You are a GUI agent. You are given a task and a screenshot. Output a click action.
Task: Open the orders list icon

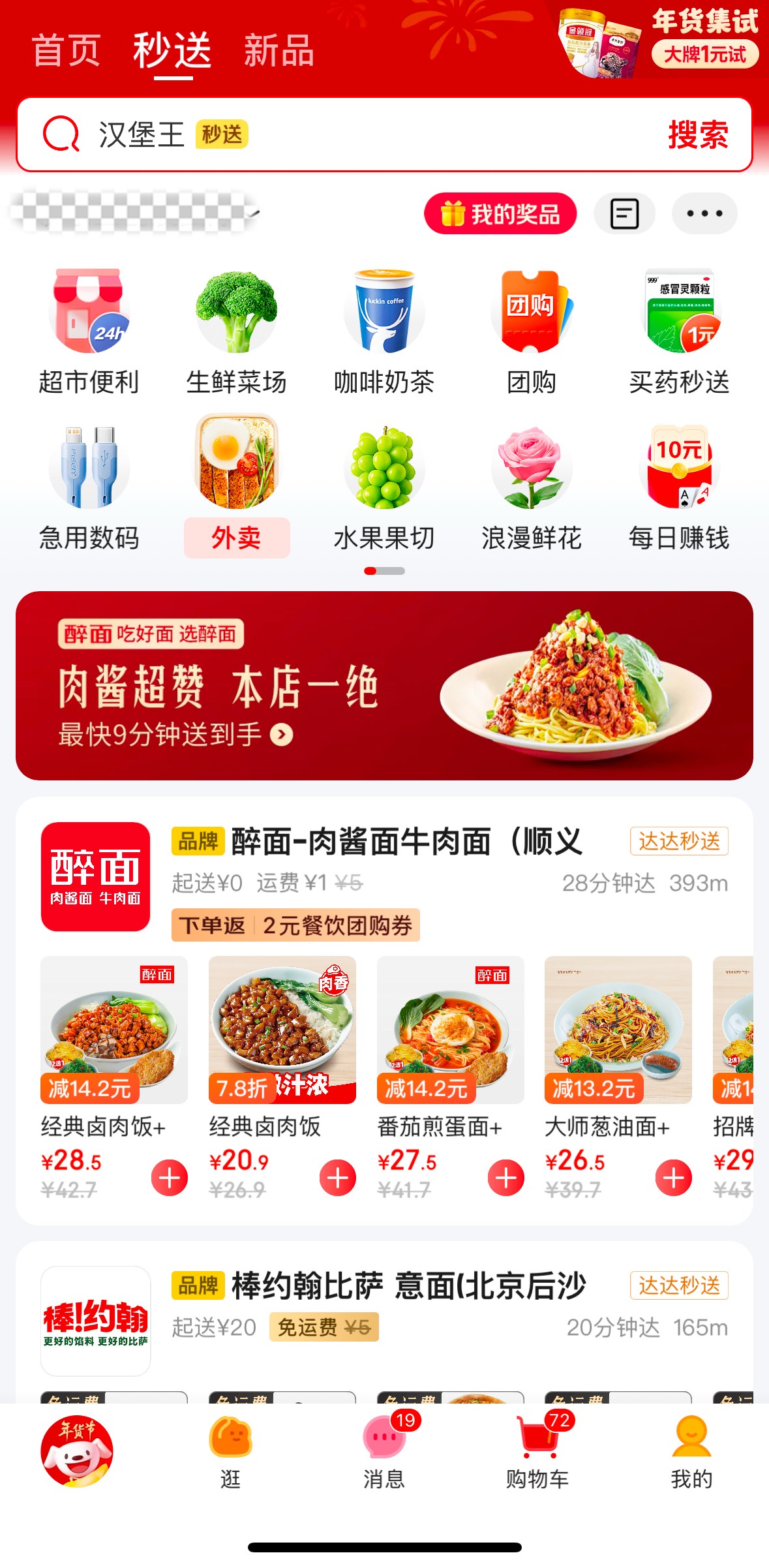coord(624,213)
